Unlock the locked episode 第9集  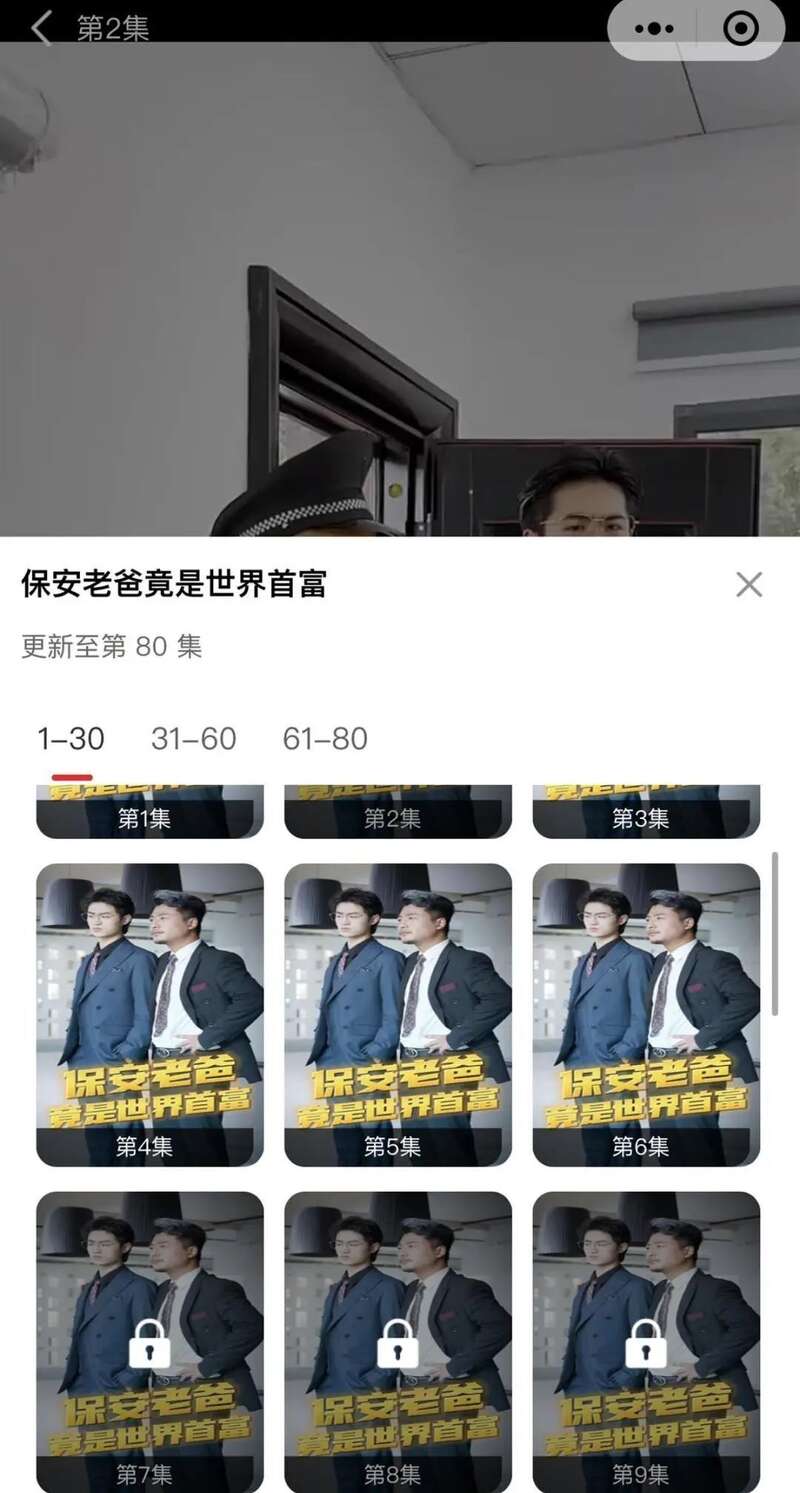(x=646, y=1342)
